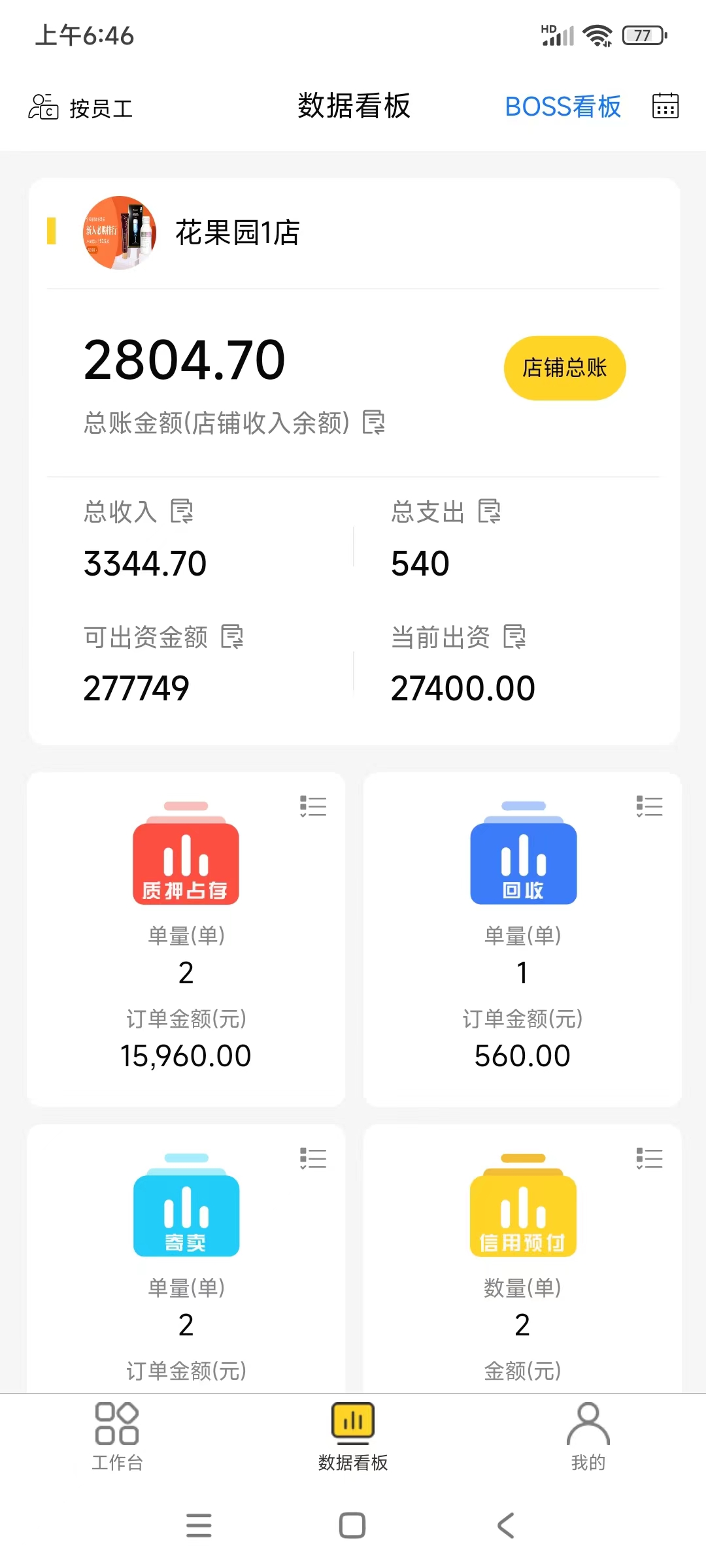This screenshot has height=1568, width=706.
Task: Select the 花果园1店 store header
Action: (354, 233)
